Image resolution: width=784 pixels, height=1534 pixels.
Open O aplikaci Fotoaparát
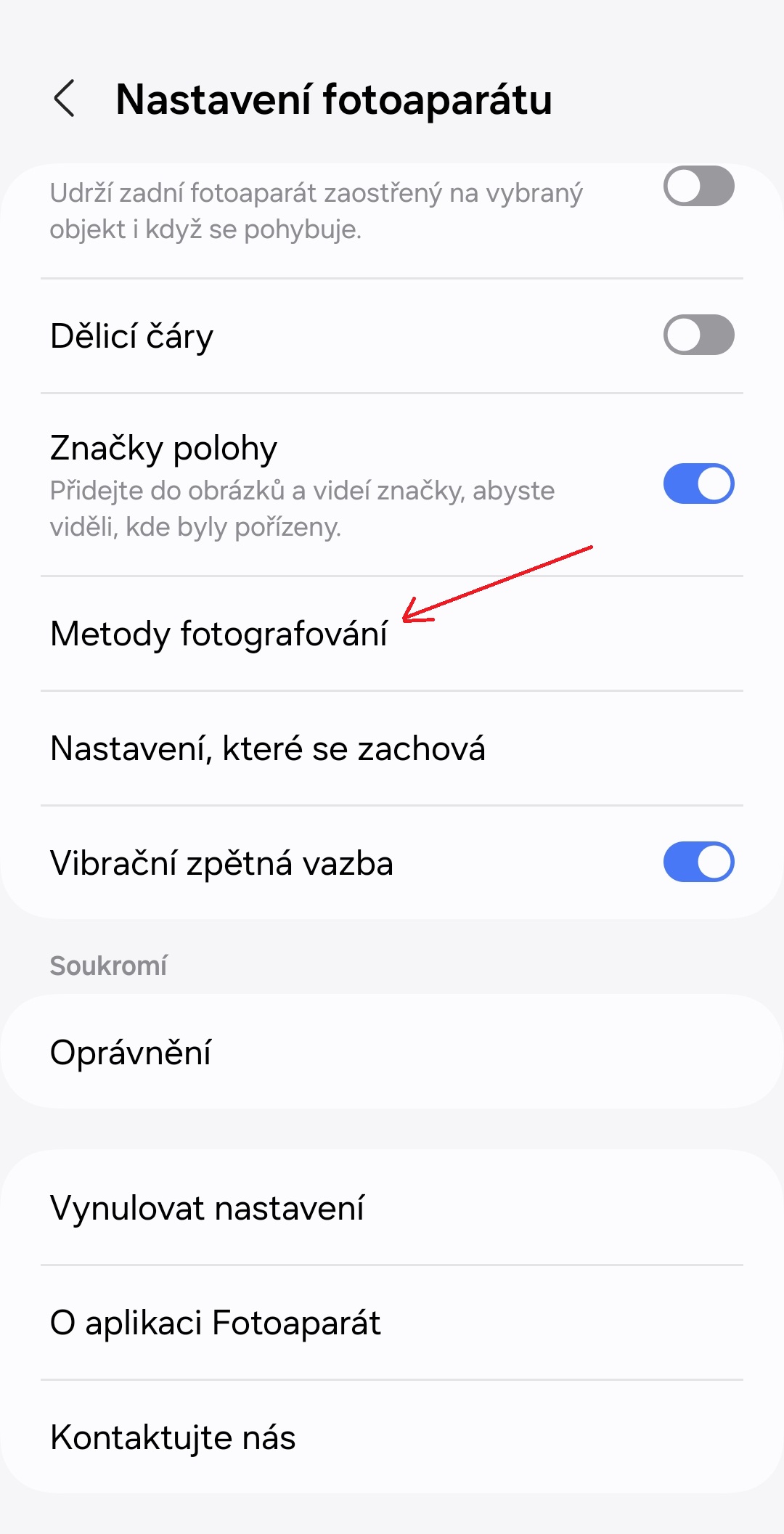(x=392, y=1323)
